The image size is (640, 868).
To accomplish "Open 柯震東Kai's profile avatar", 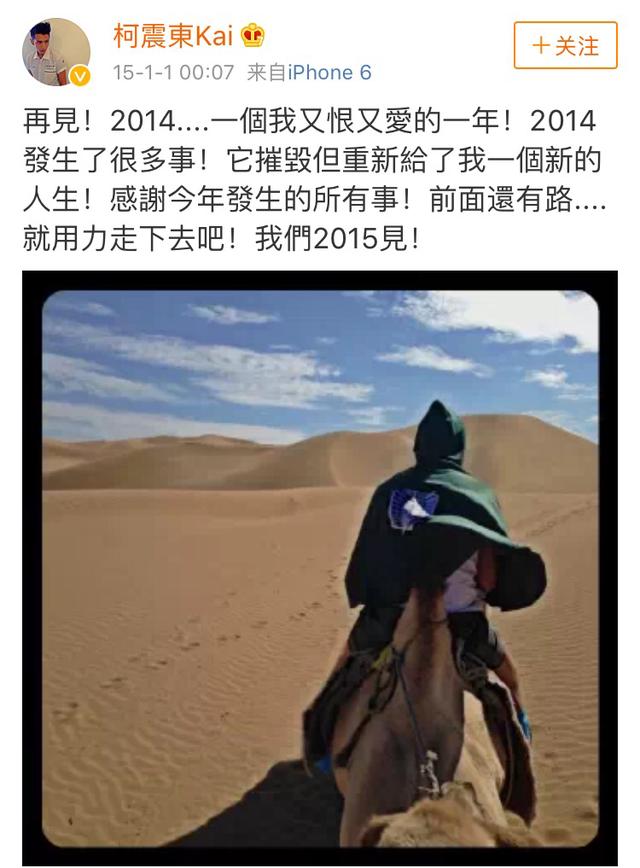I will [x=57, y=52].
